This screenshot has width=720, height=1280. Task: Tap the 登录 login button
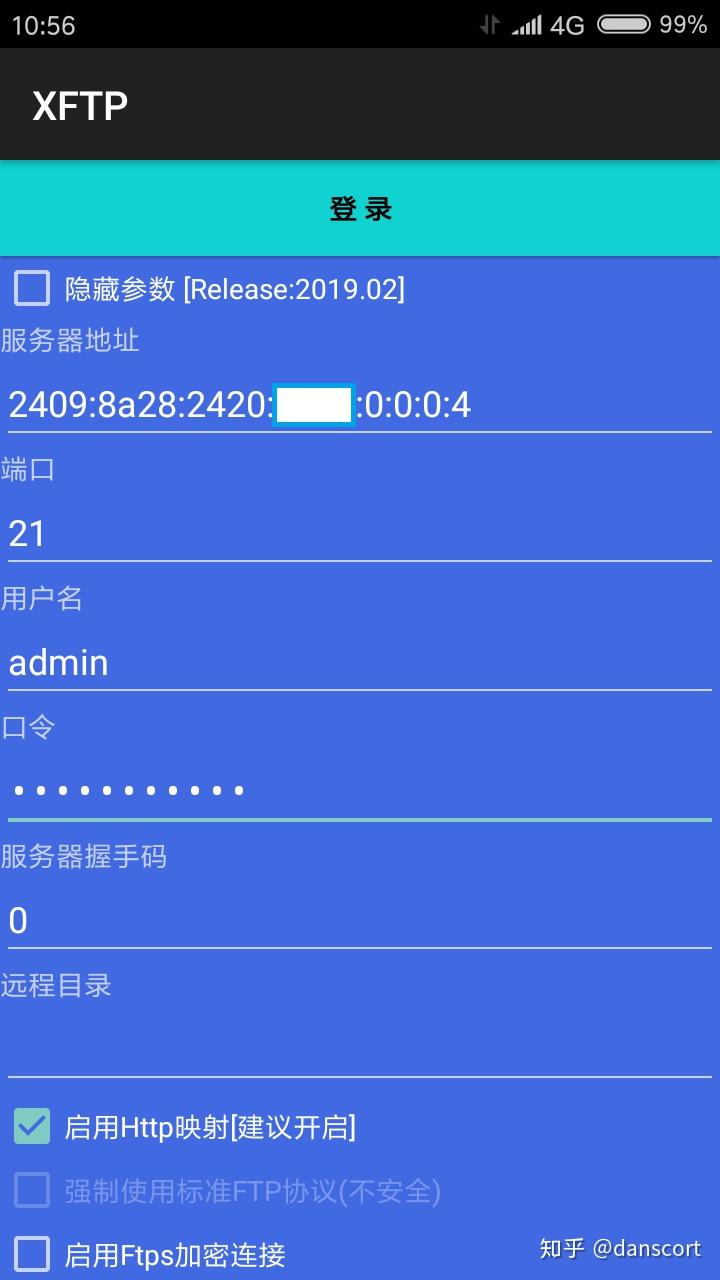pyautogui.click(x=360, y=208)
